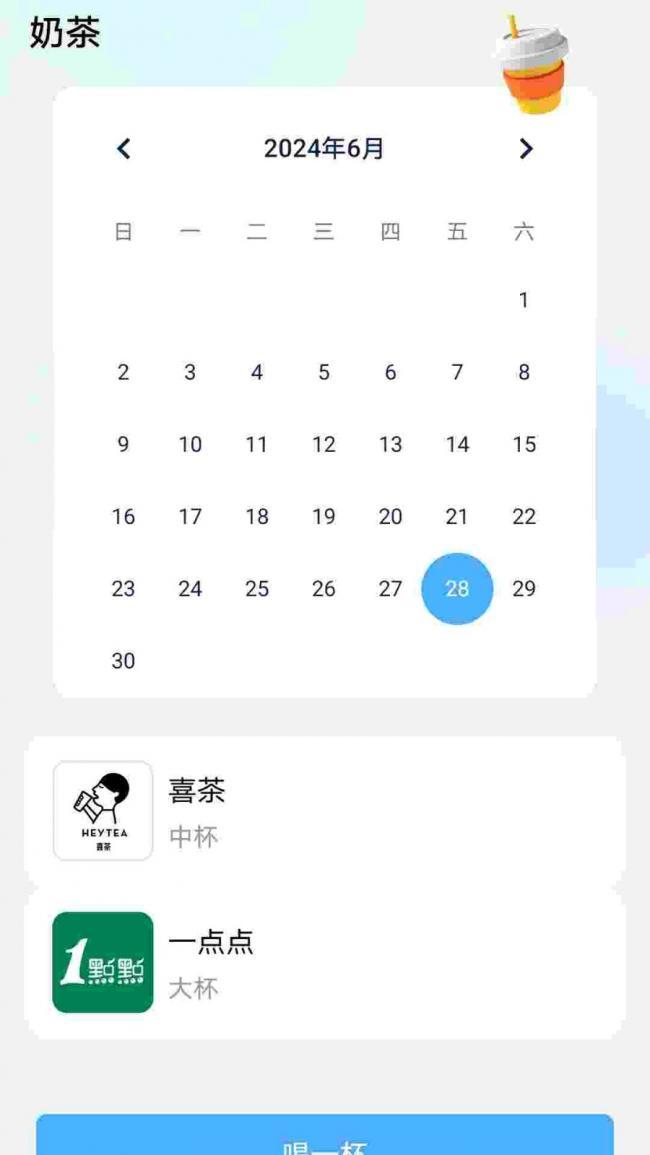
Task: Go to the previous month
Action: (124, 149)
